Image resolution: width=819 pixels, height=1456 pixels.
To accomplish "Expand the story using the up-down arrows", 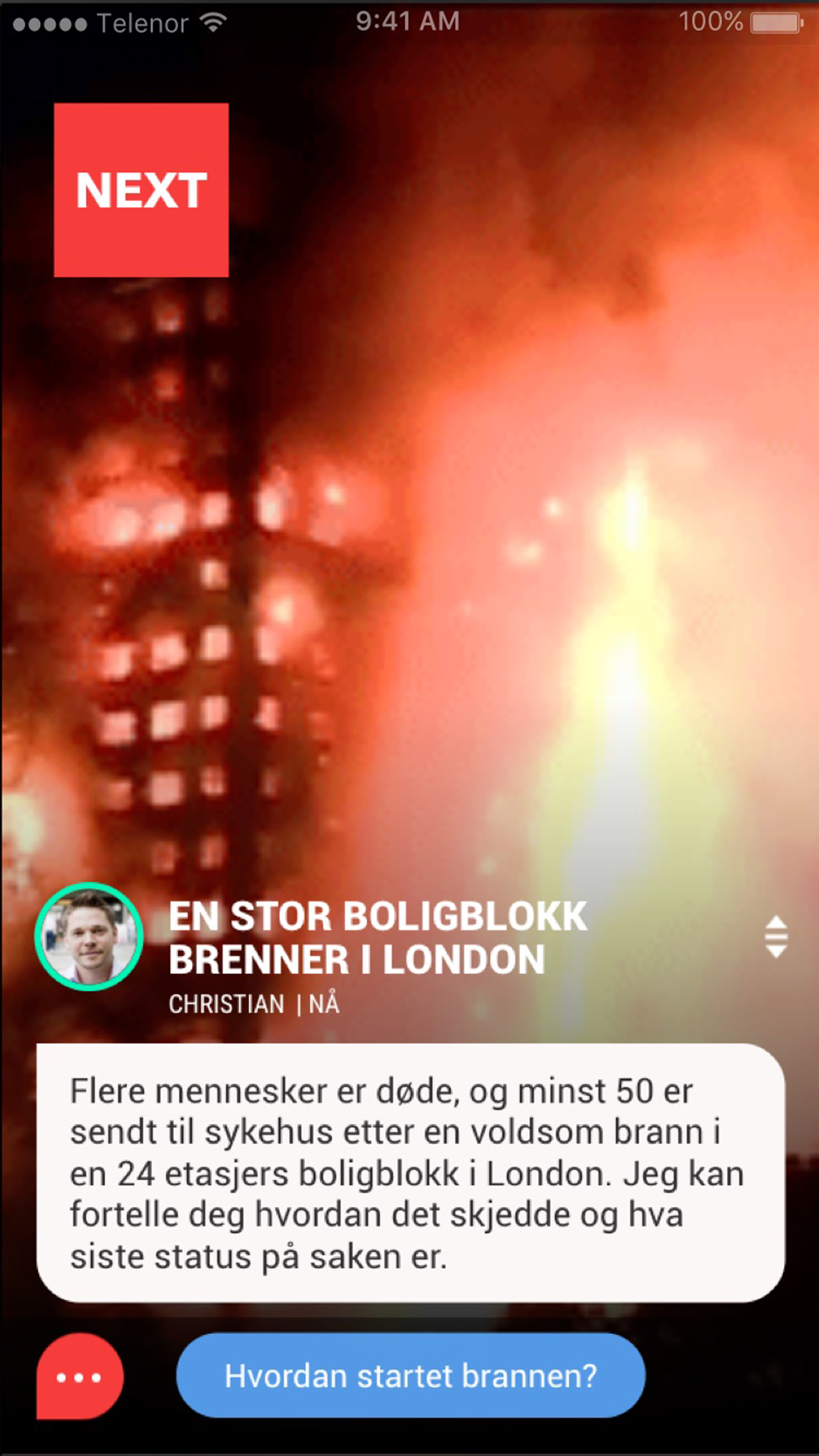I will [776, 936].
